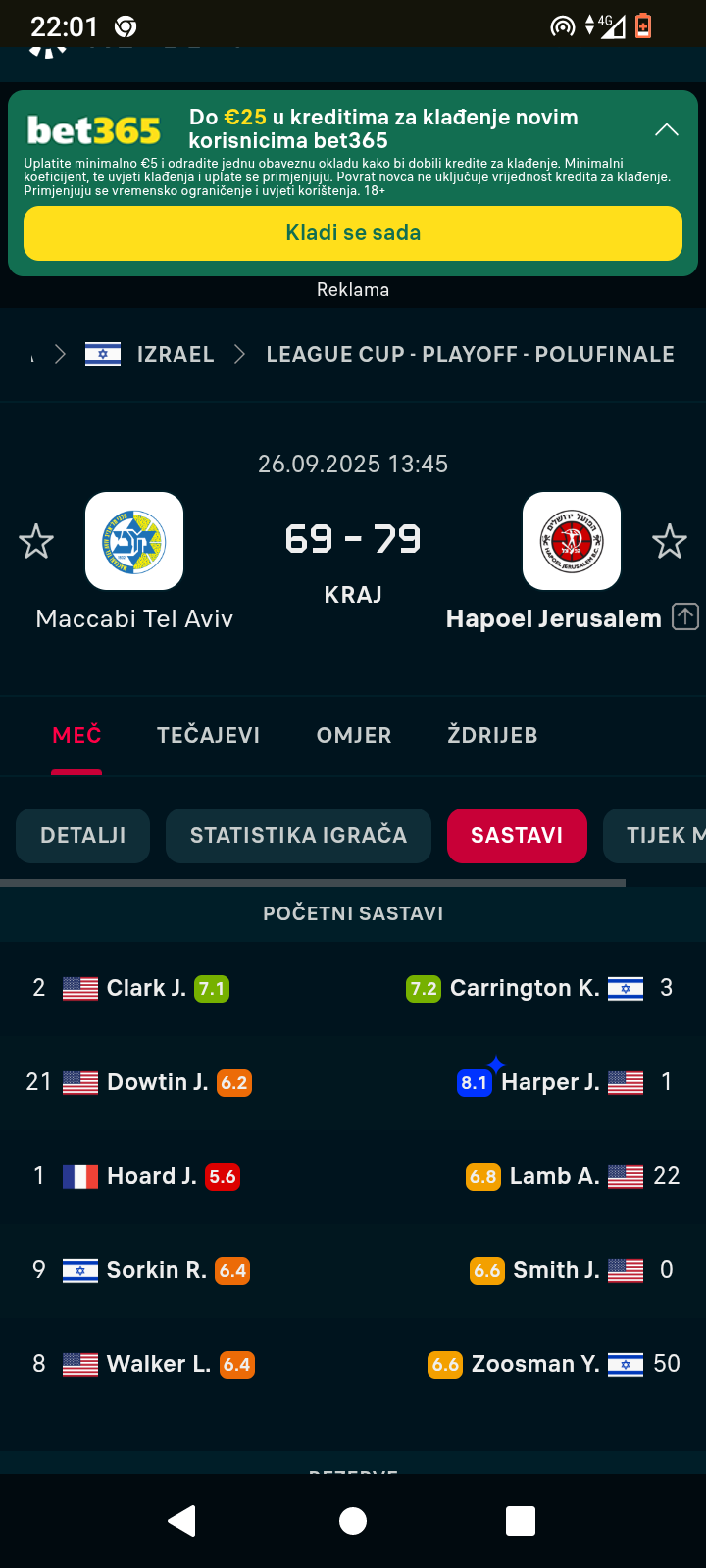Open Hapoel Jerusalem team page
The width and height of the screenshot is (706, 1568).
click(571, 541)
